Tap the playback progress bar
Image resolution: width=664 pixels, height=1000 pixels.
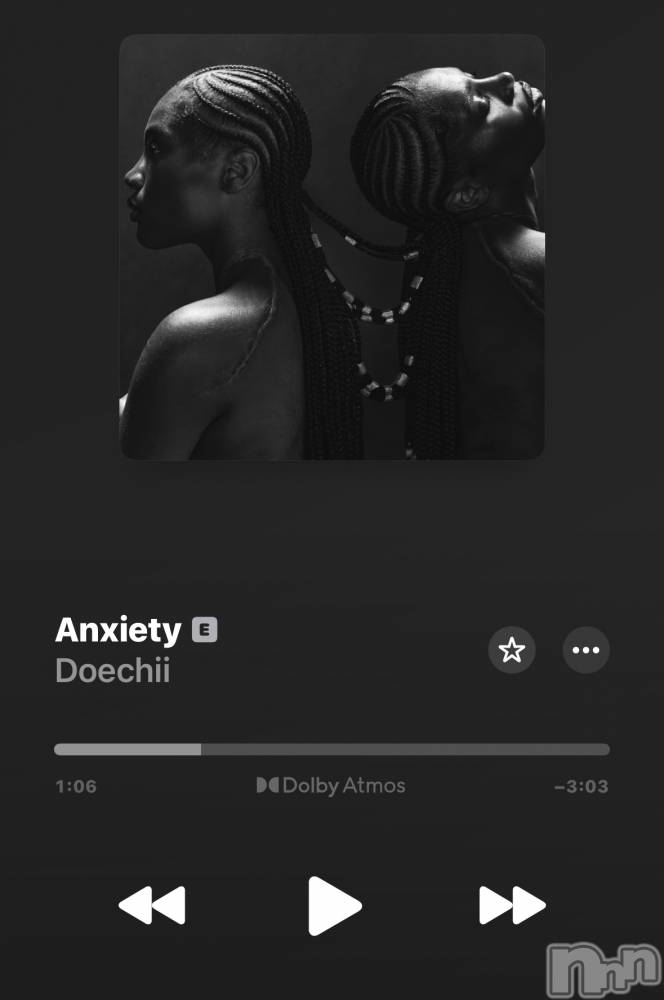click(331, 749)
